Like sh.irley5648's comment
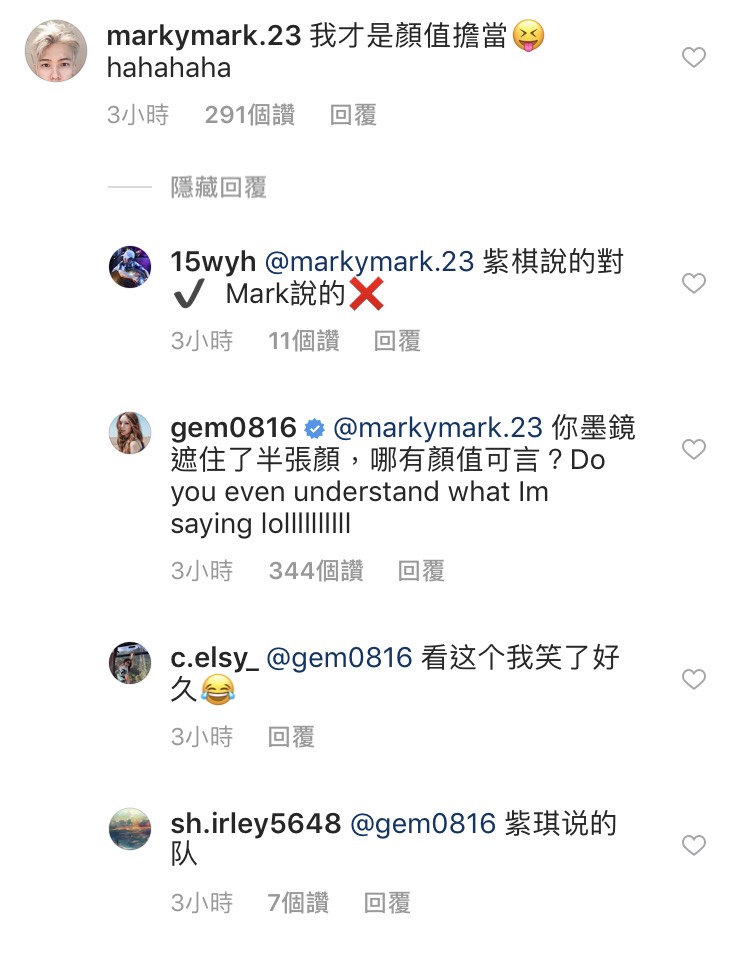 coord(694,846)
